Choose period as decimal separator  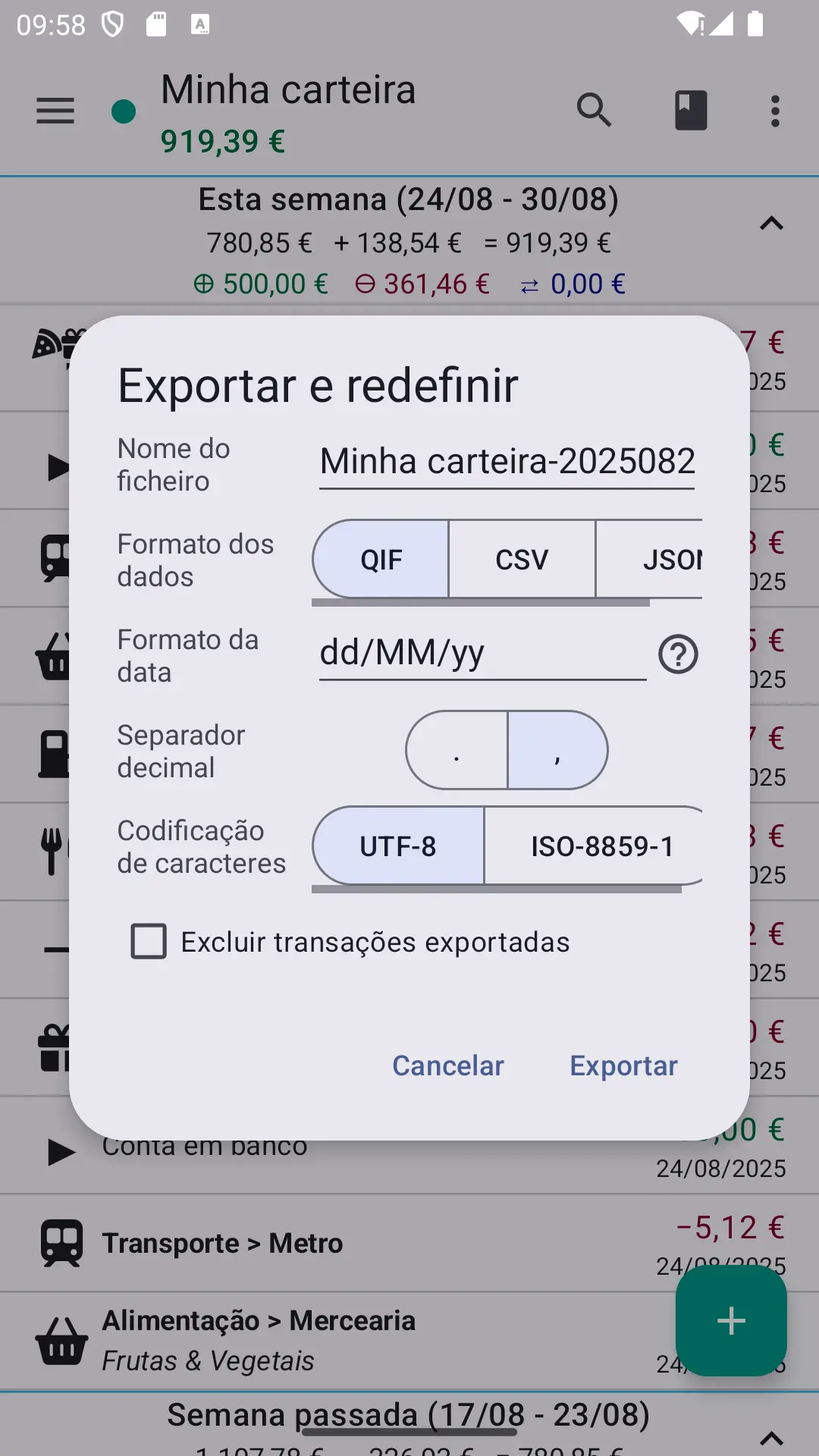click(x=457, y=750)
